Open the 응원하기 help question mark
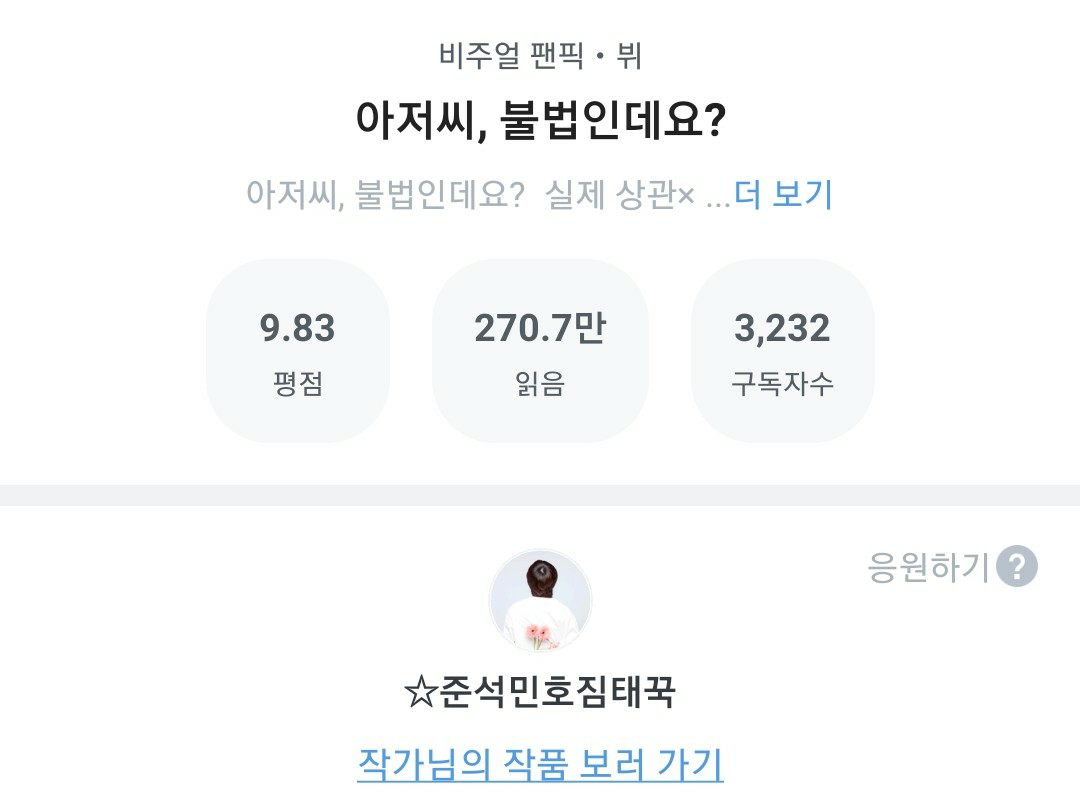1080x810 pixels. click(1017, 566)
